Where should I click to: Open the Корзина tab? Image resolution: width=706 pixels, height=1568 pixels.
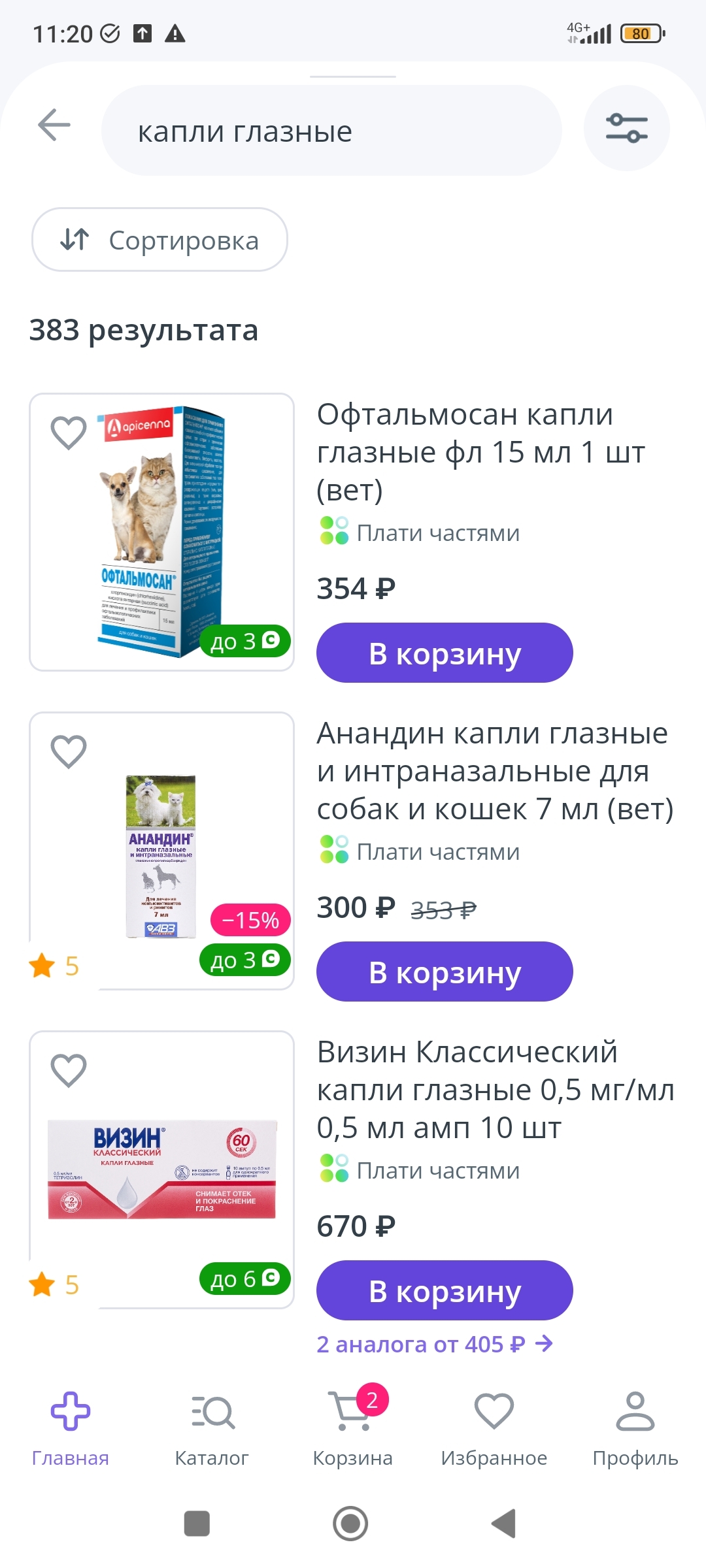coord(353,1429)
